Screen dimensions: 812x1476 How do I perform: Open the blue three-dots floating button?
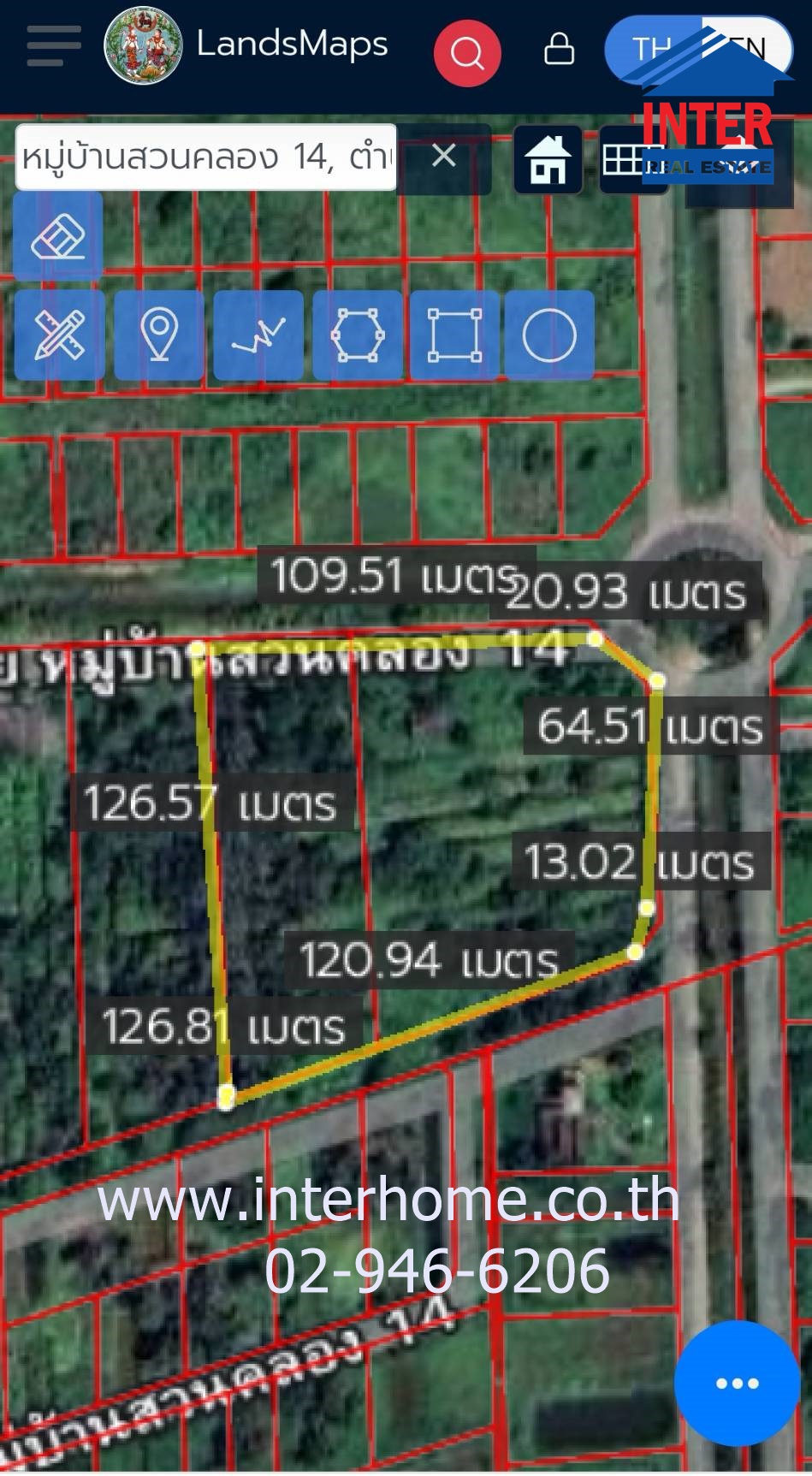coord(737,1384)
